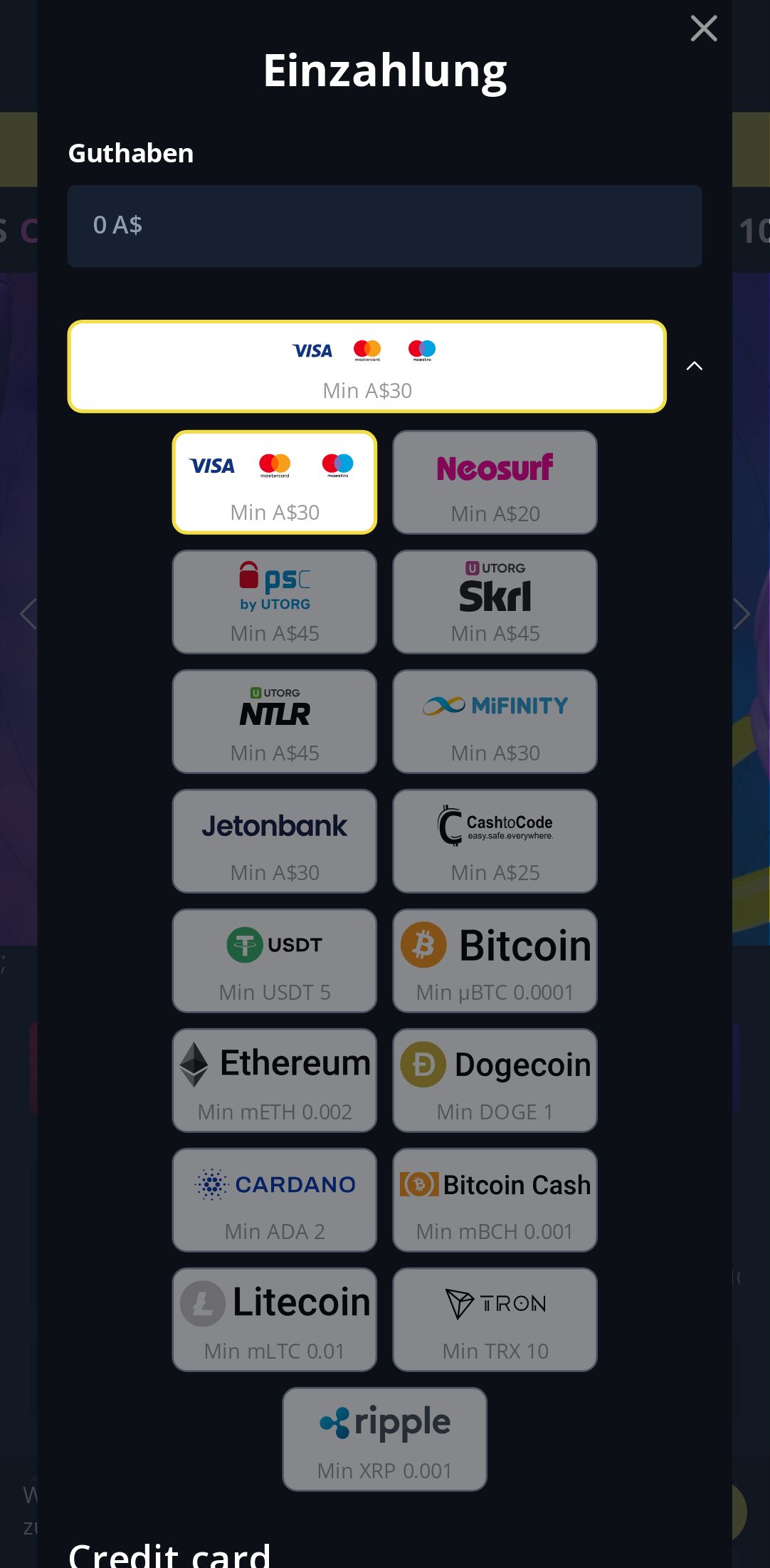
Task: Select Skrill via UTORG payment
Action: pyautogui.click(x=495, y=602)
